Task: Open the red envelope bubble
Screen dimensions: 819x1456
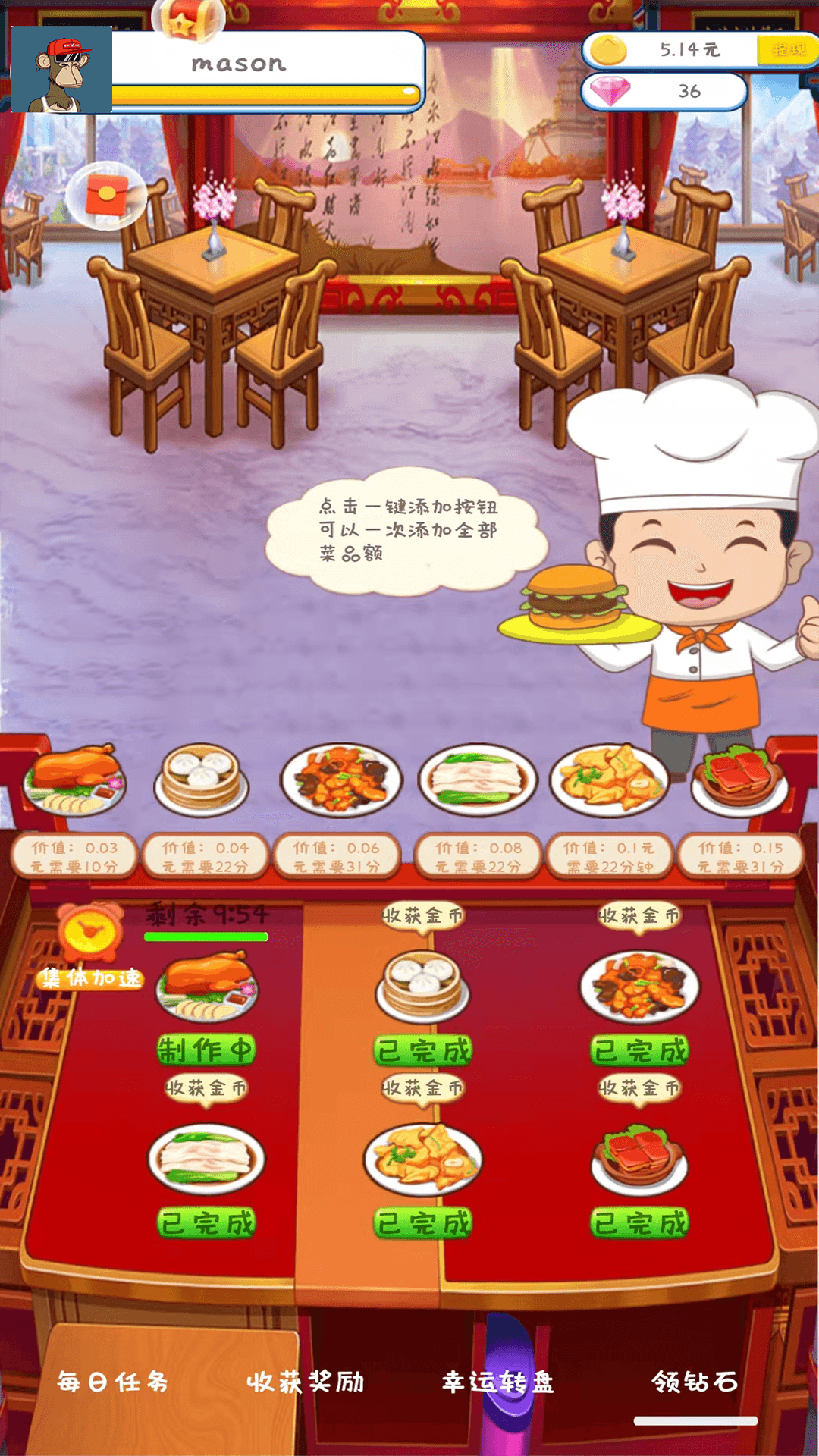Action: point(106,196)
